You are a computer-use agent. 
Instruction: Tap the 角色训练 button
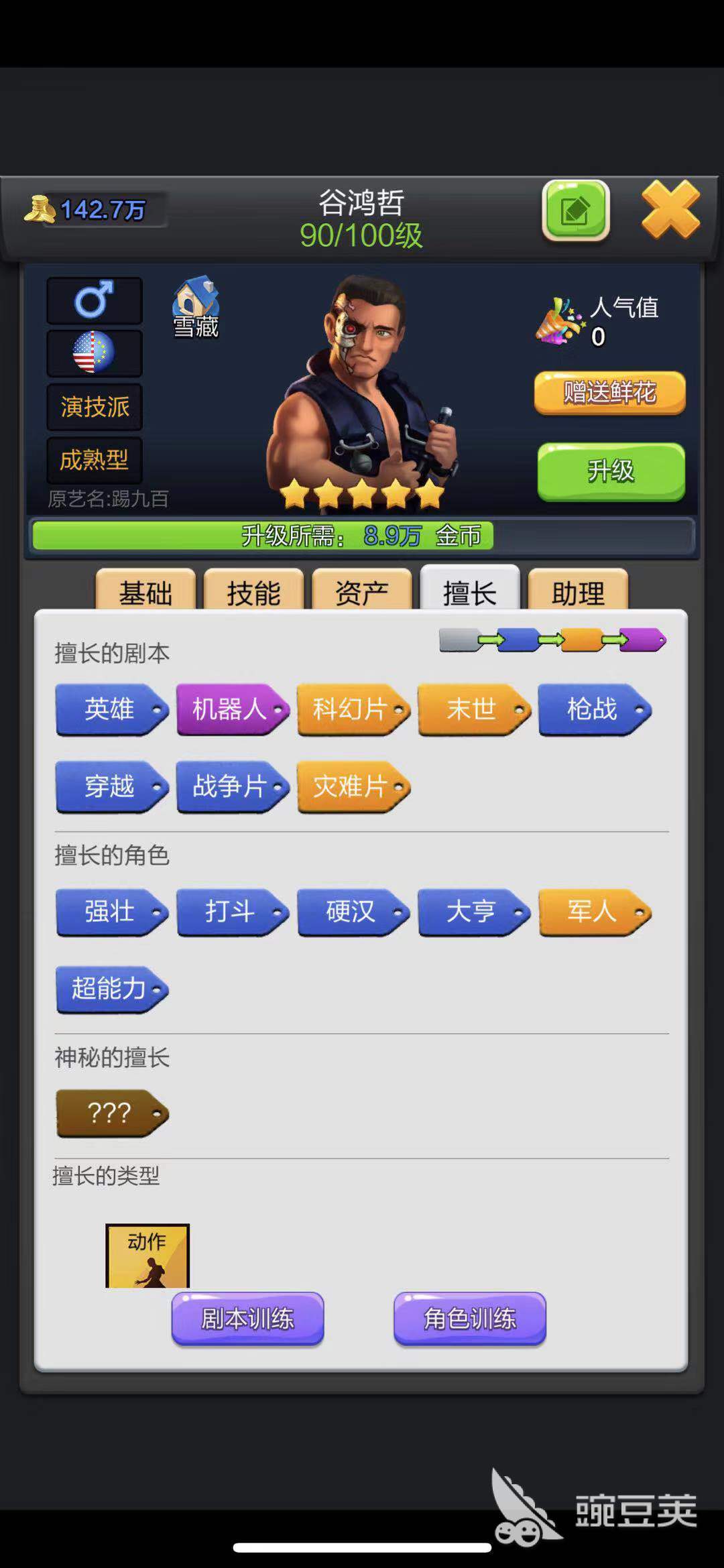[469, 1319]
